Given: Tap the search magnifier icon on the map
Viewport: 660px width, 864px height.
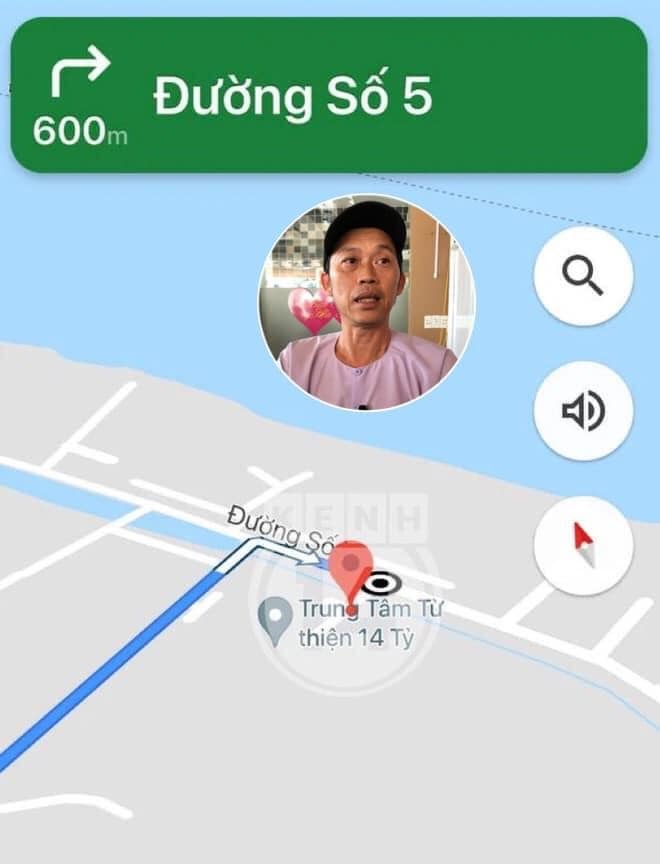Looking at the screenshot, I should tap(583, 275).
